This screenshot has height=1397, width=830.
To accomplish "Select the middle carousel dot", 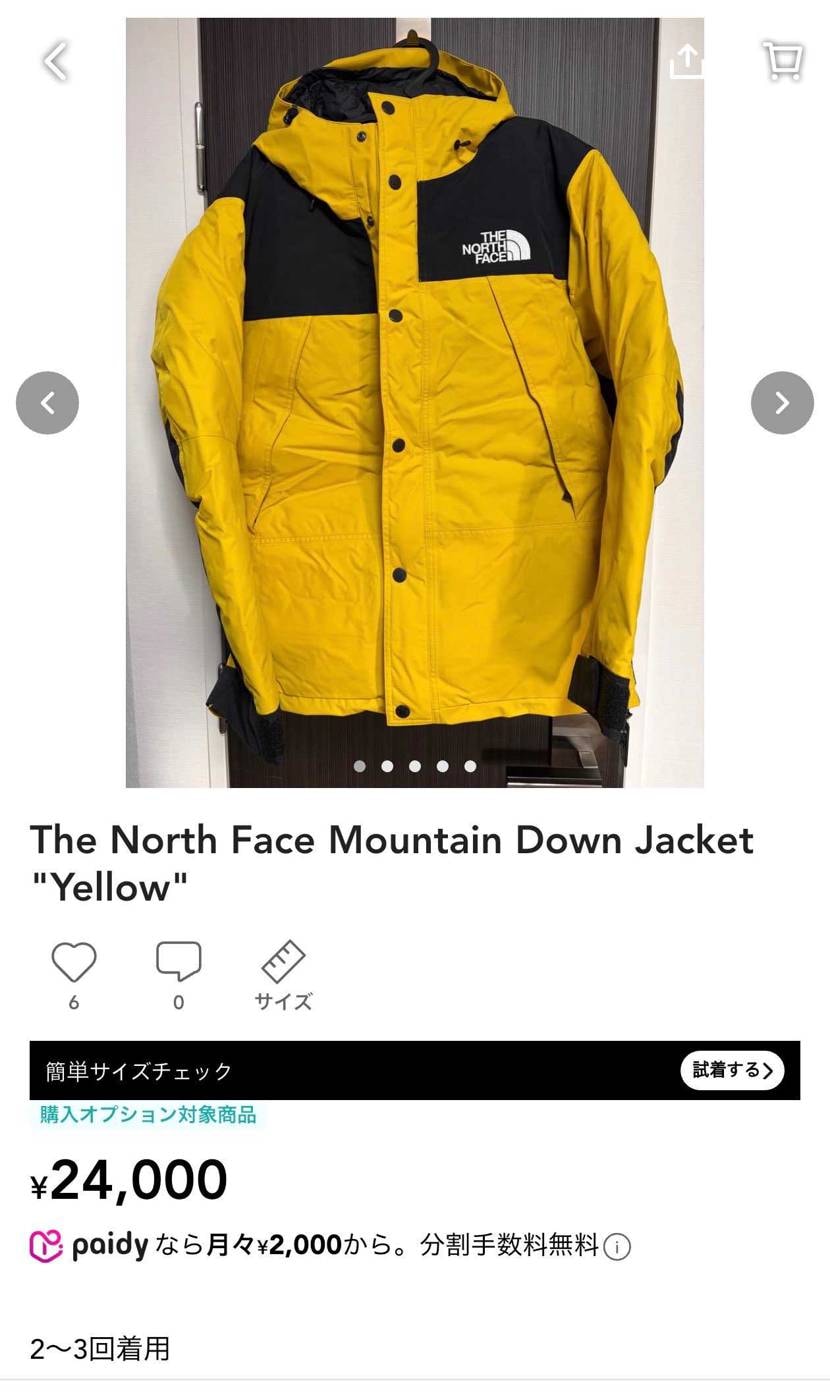I will click(414, 765).
